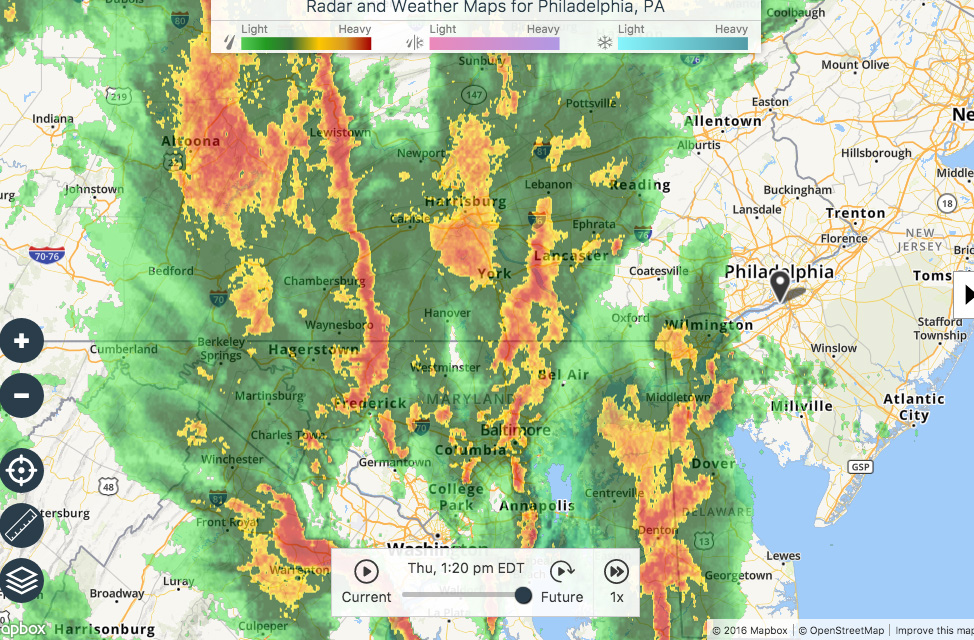Viewport: 974px width, 640px height.
Task: Open the distance ruler tool
Action: click(22, 525)
